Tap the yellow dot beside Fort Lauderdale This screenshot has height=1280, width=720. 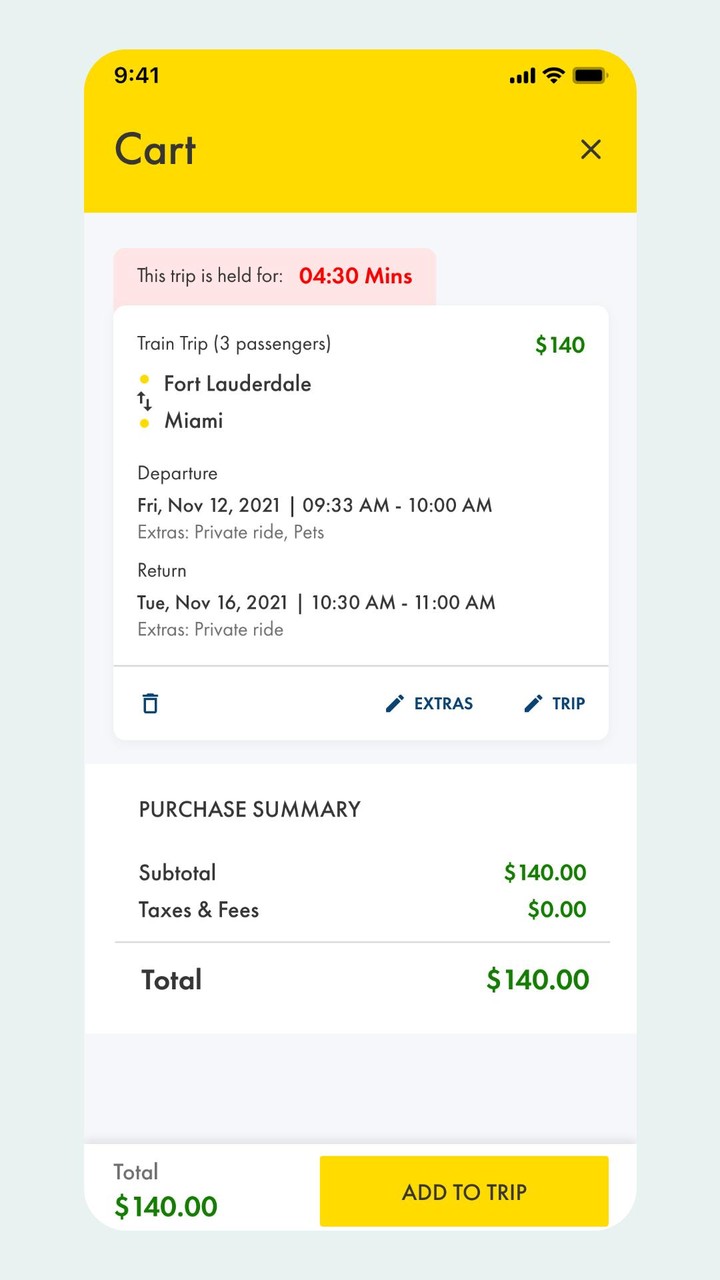click(144, 379)
